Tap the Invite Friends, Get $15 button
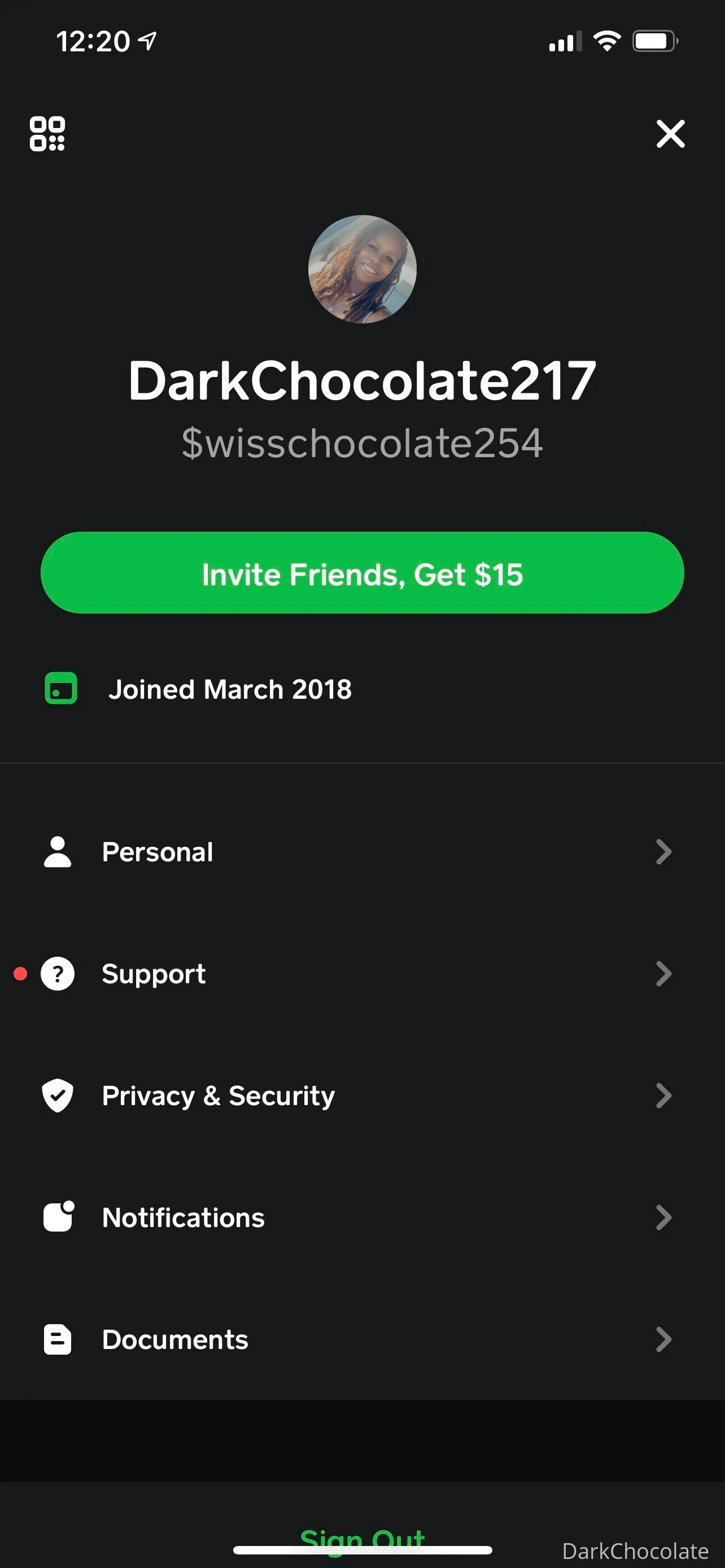 click(x=362, y=573)
